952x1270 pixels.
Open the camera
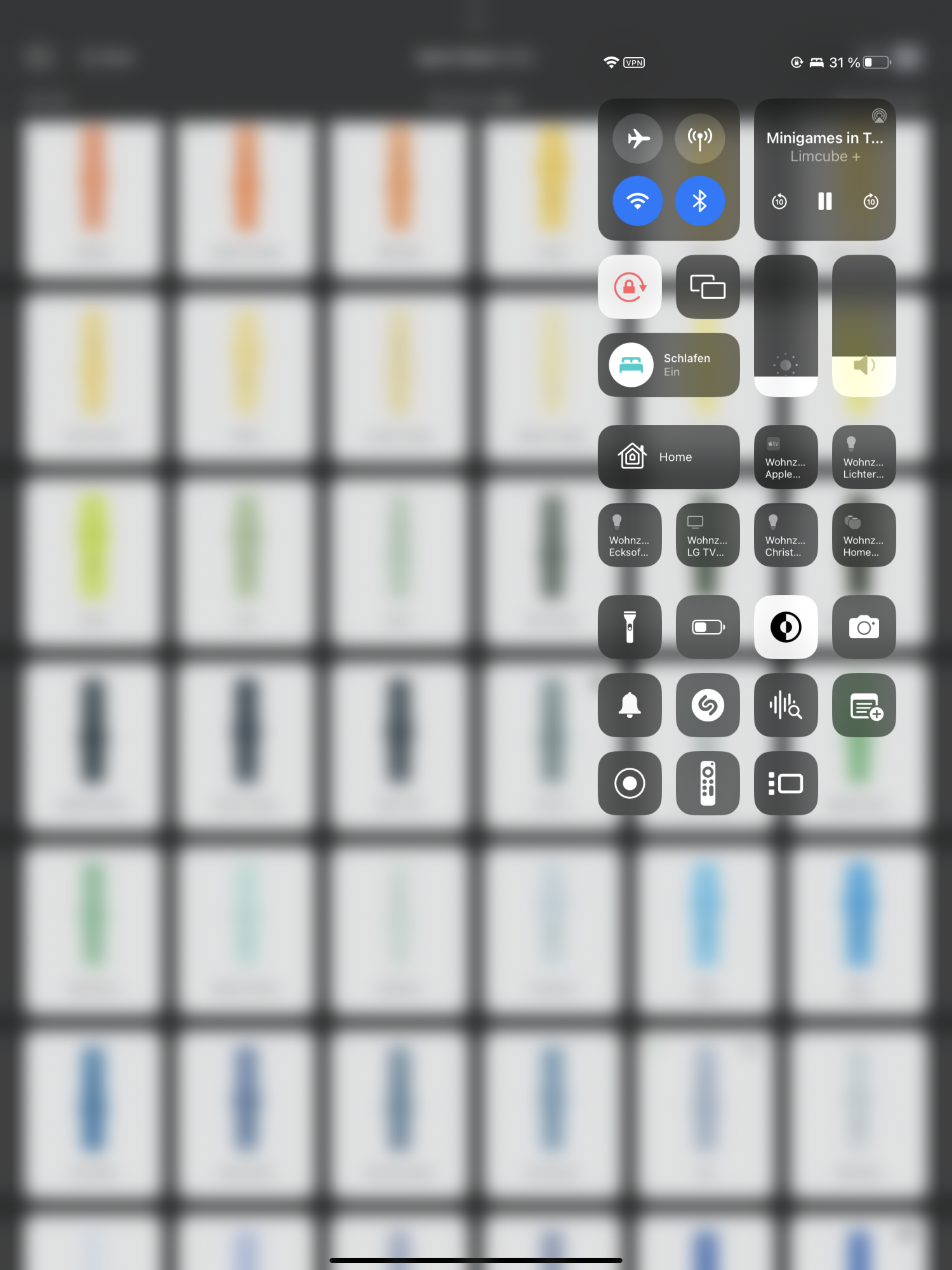pos(863,627)
